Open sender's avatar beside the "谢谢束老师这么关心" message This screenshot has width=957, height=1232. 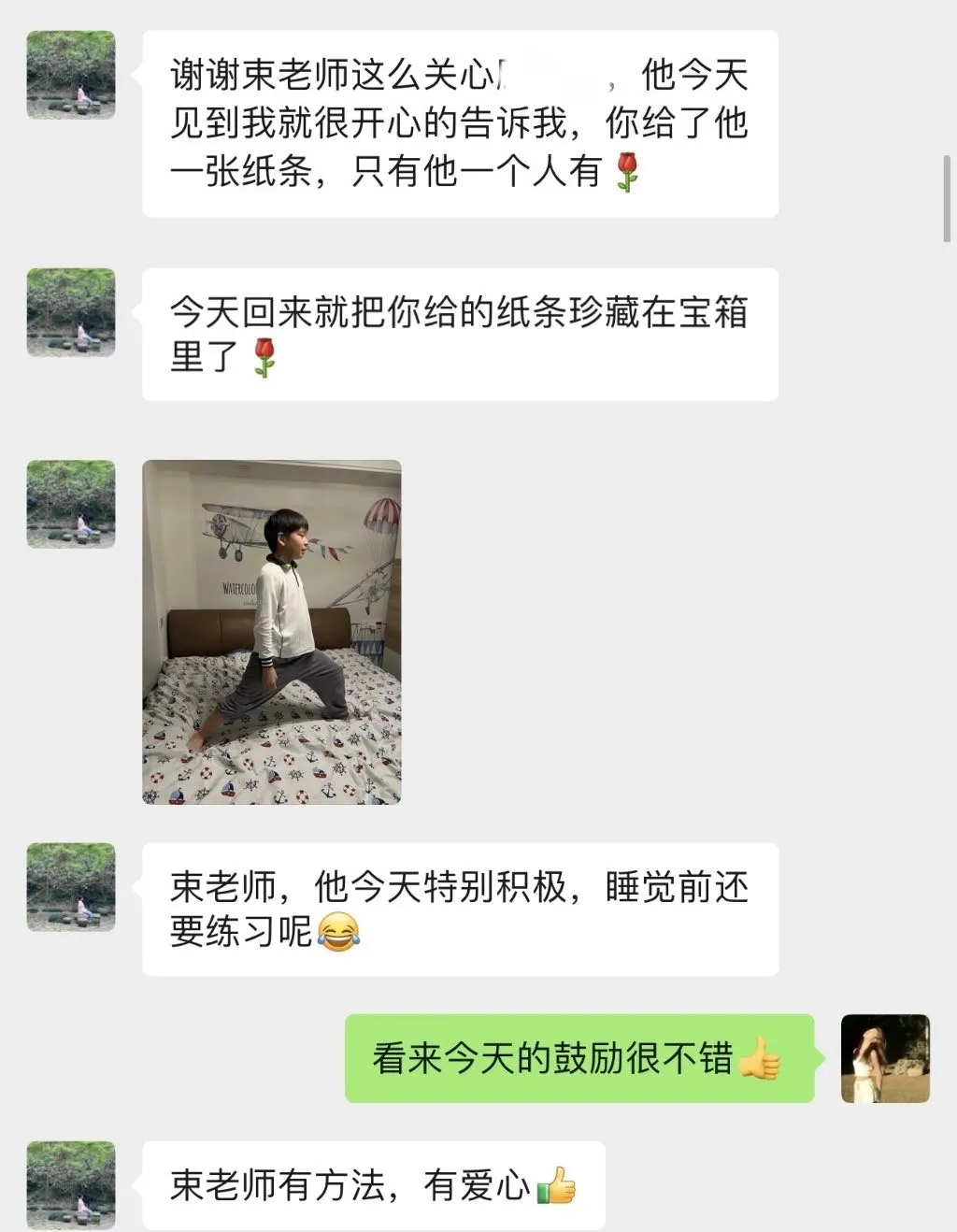click(x=71, y=75)
